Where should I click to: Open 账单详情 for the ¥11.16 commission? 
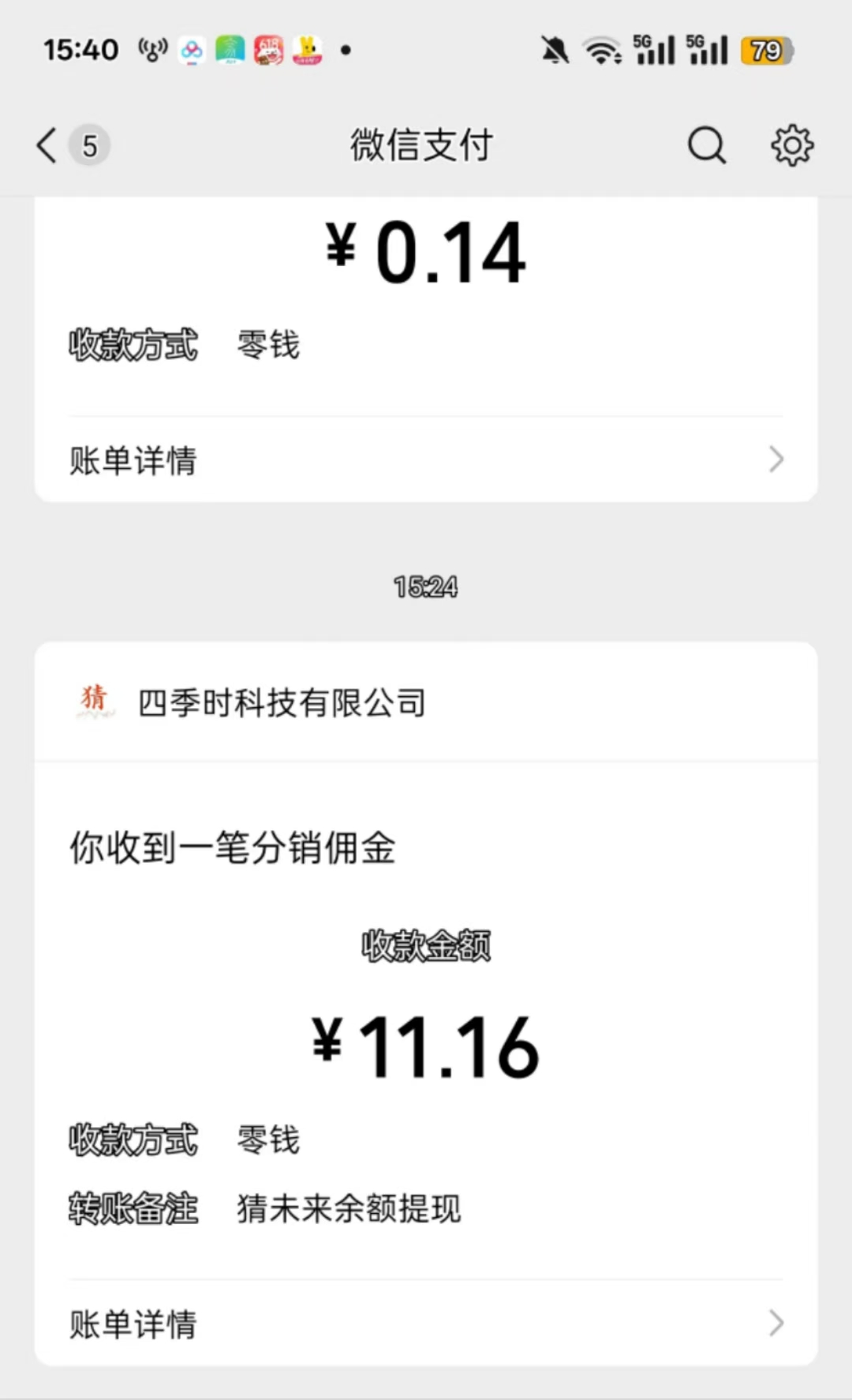(426, 1323)
